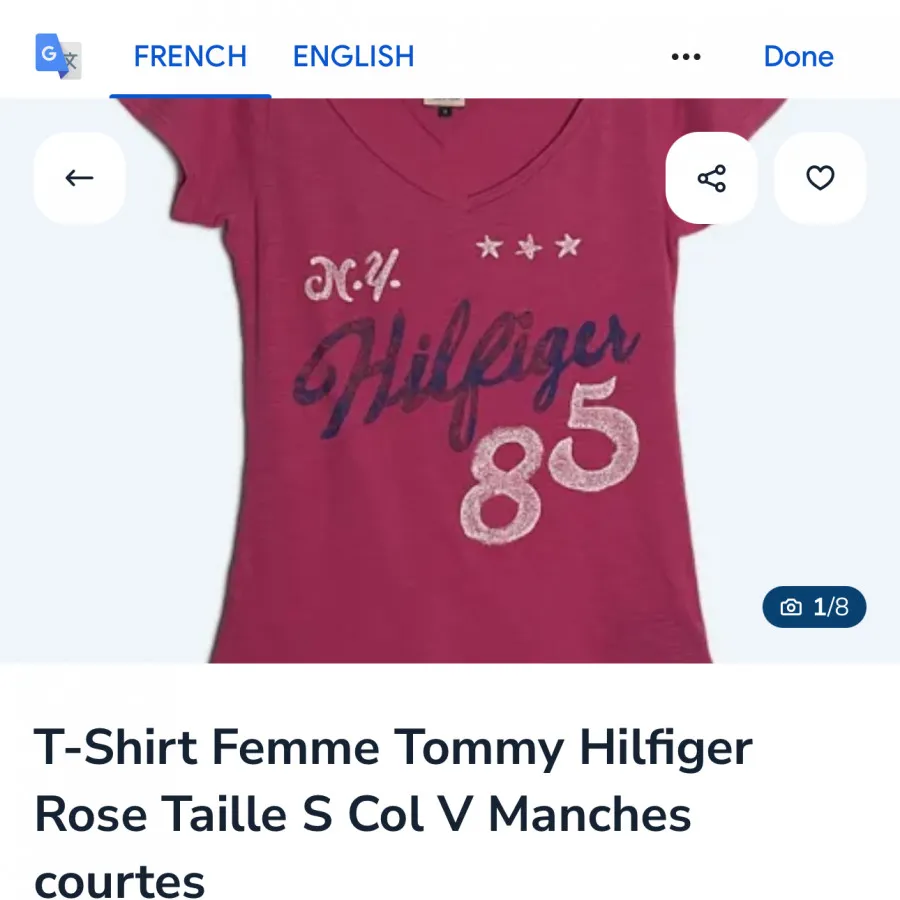Add the T-shirt to favorites
This screenshot has width=900, height=900.
tap(820, 178)
